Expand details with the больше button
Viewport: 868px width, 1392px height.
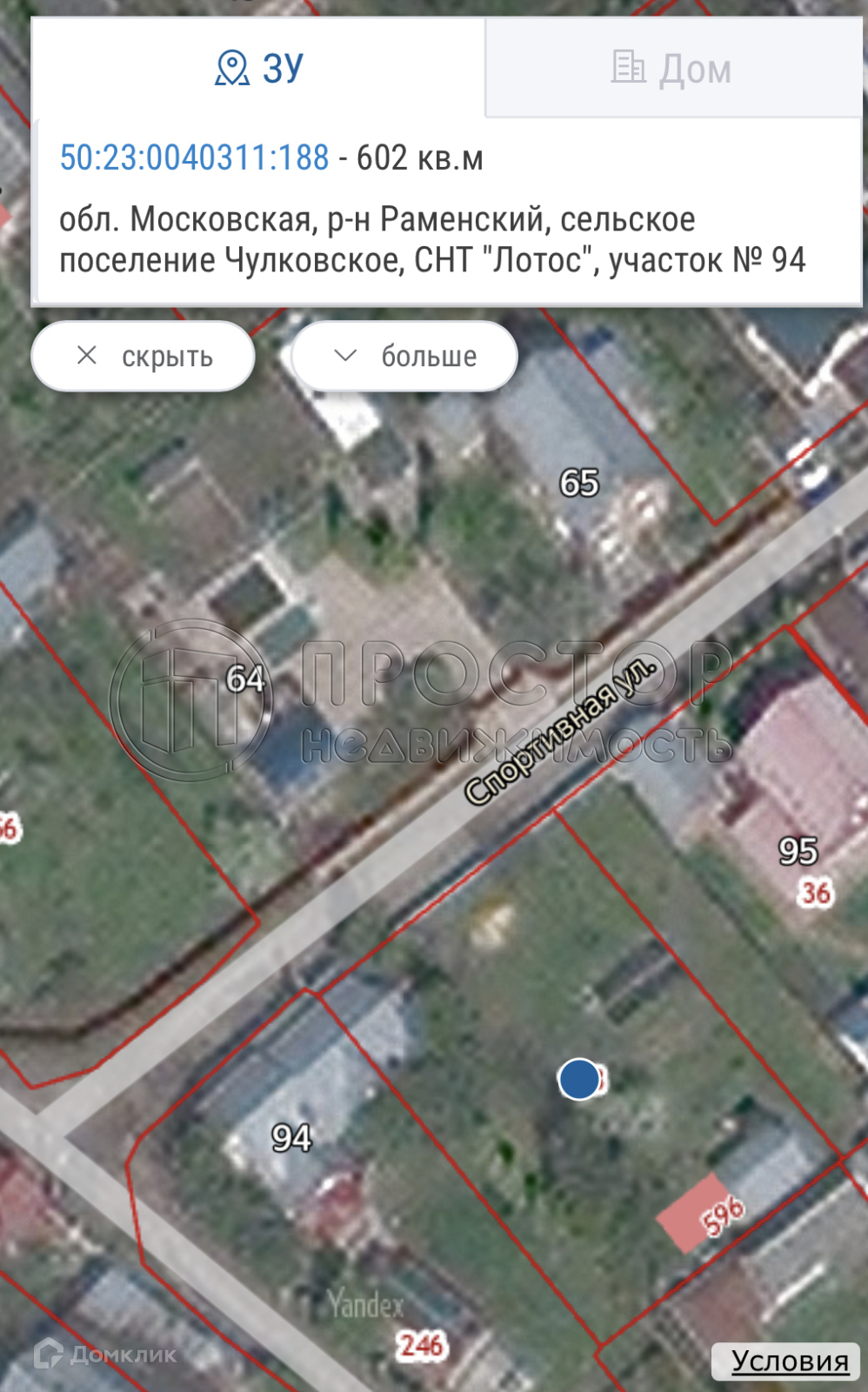404,356
